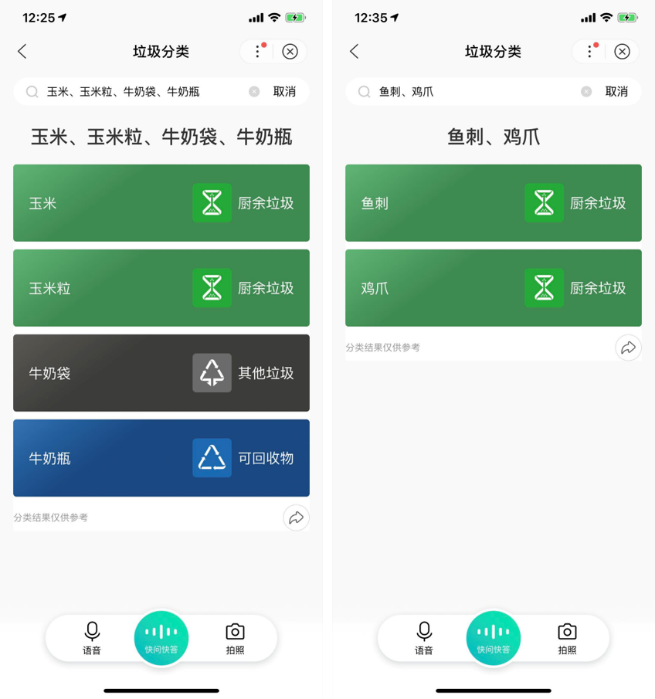Open the 牛奶瓶 recyclable card
655x699 pixels.
(161, 458)
